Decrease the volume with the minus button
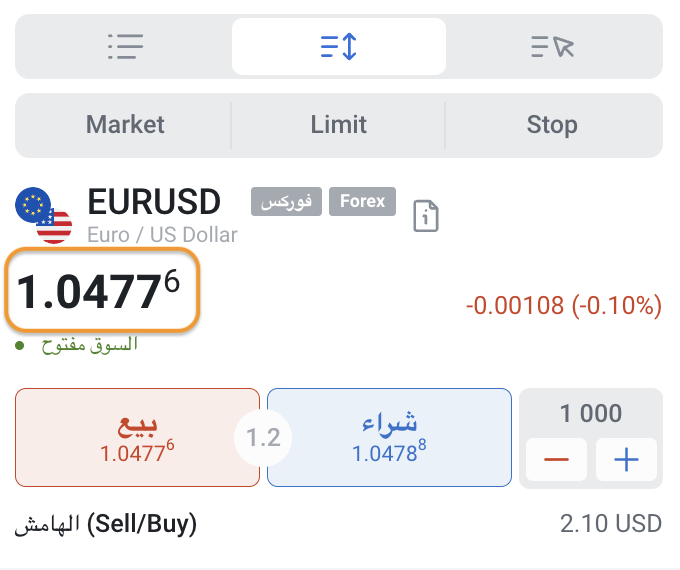680x570 pixels. pos(557,460)
